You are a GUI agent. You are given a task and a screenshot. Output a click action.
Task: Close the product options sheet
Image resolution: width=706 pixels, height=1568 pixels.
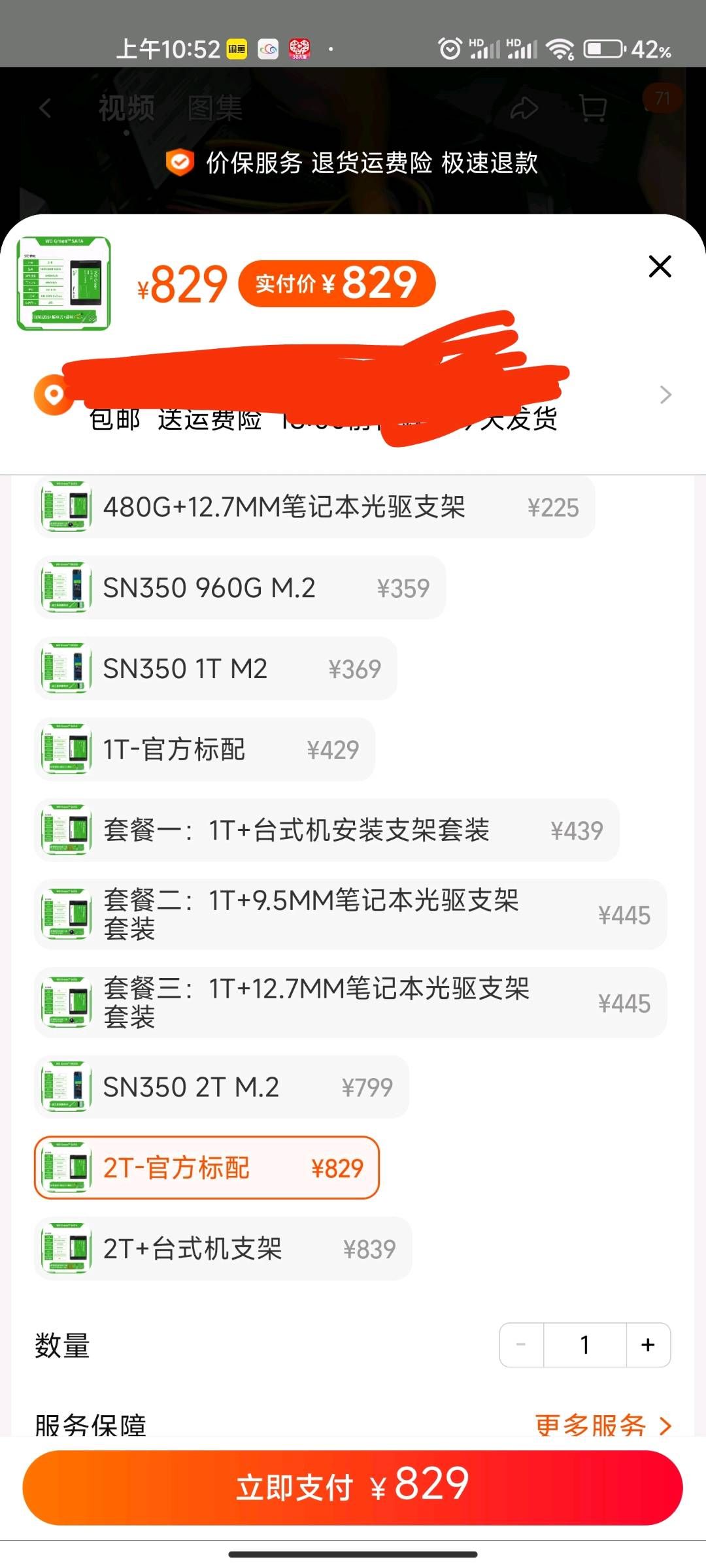click(x=660, y=267)
